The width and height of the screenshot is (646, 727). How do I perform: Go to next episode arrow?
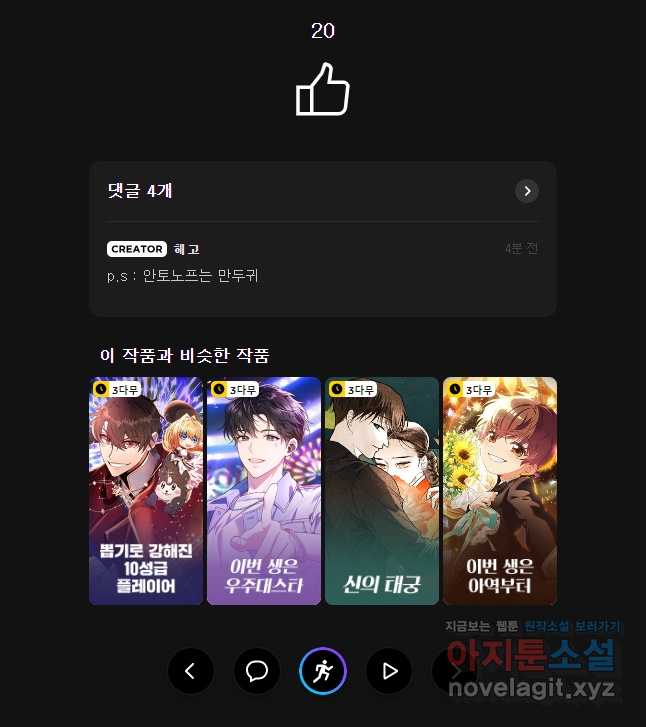click(454, 671)
